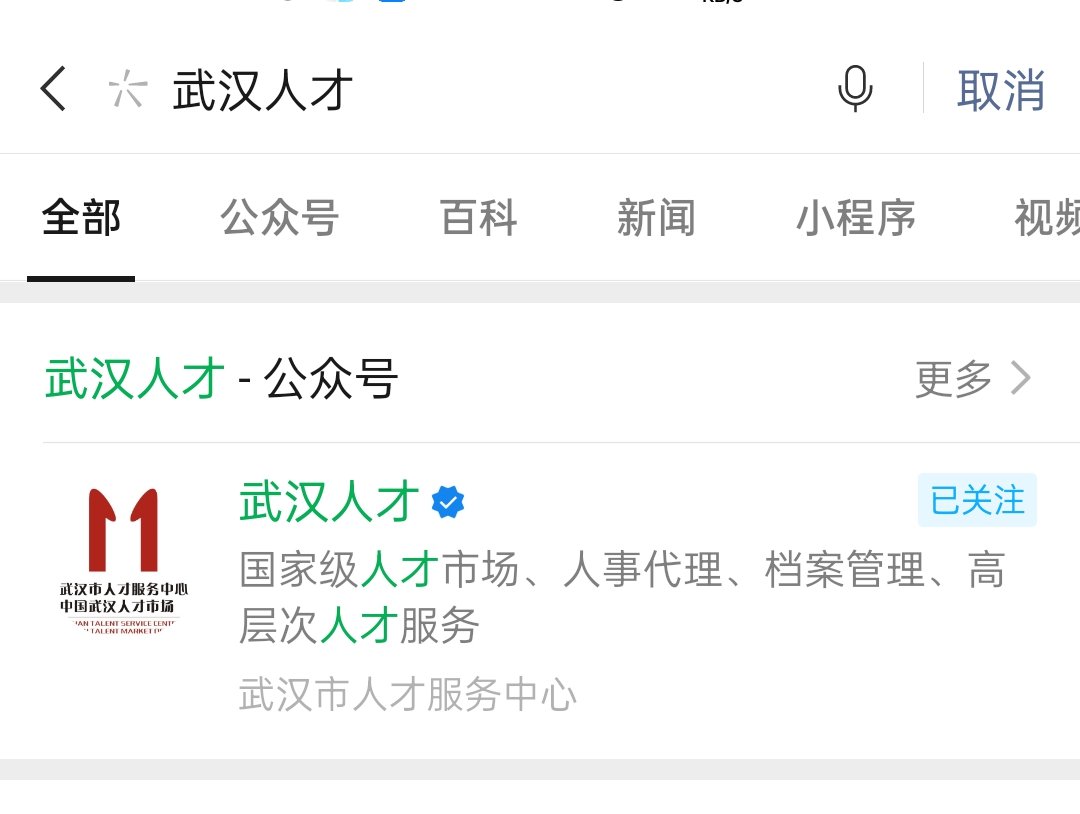Start voice search with the microphone

click(855, 89)
